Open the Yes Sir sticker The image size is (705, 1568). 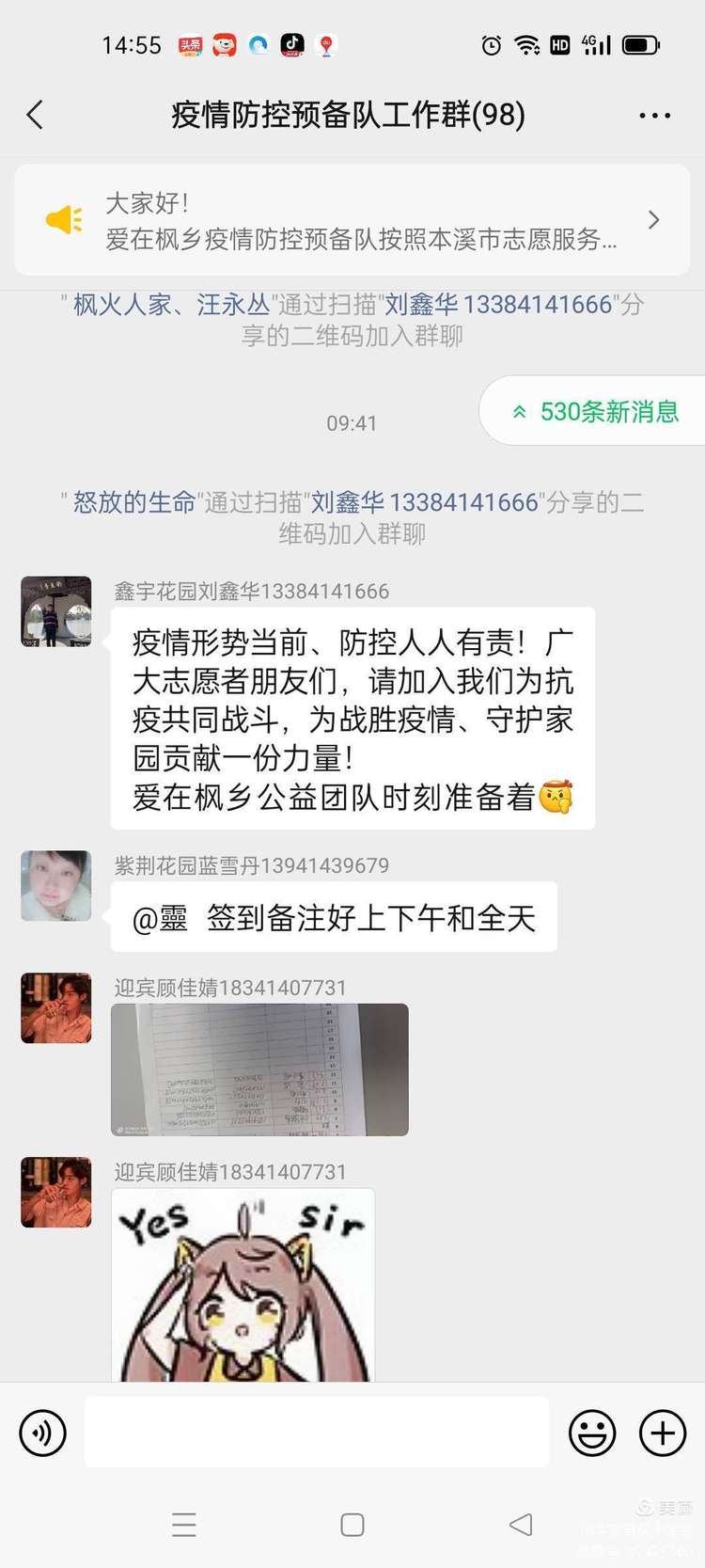(243, 1285)
